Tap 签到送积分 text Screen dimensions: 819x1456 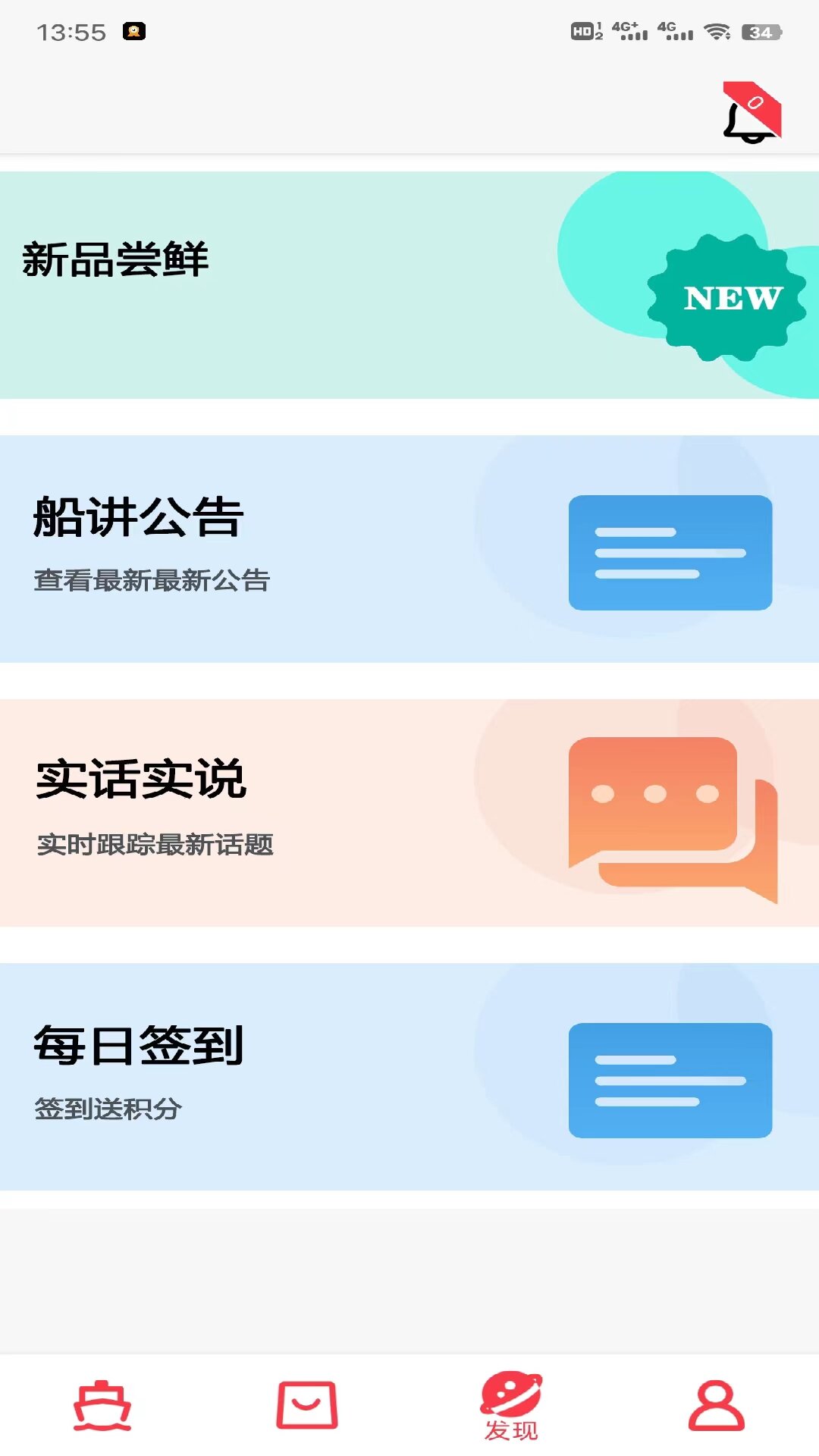[x=108, y=1109]
